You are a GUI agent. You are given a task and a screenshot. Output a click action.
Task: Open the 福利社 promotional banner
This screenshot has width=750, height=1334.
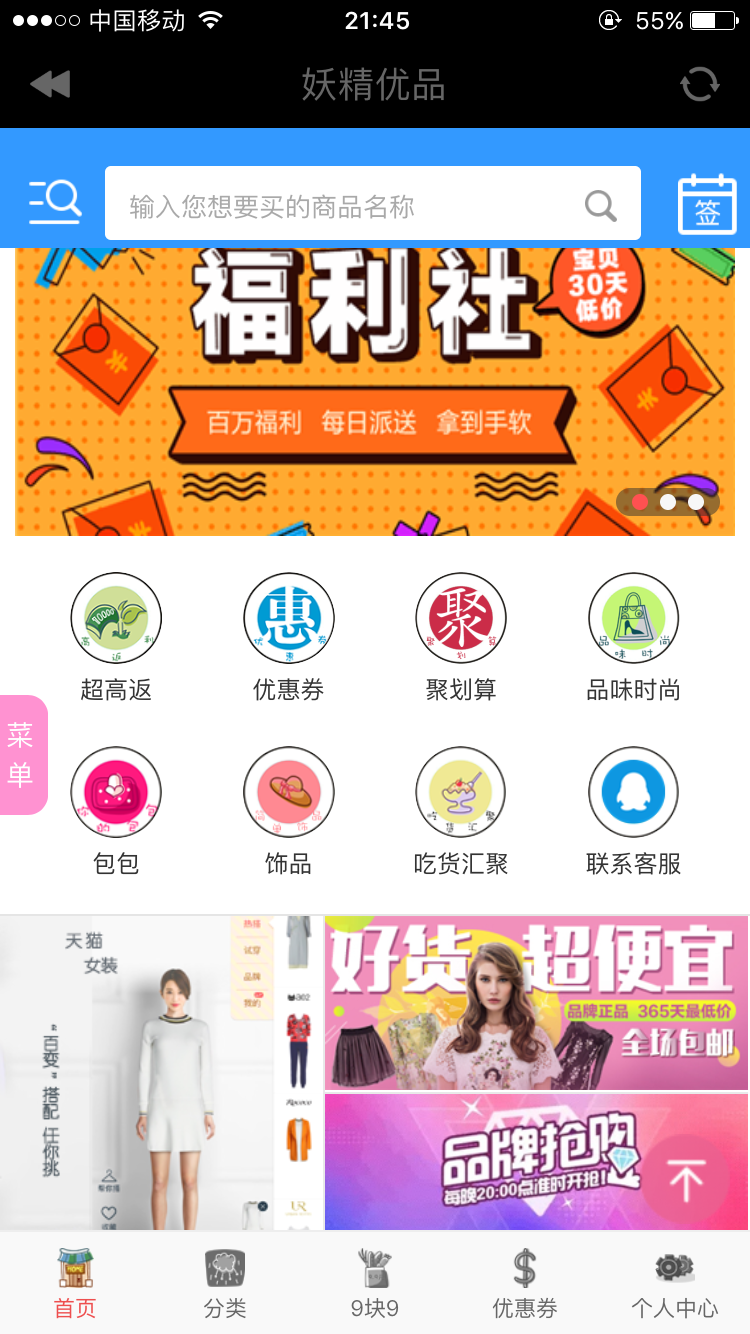[x=375, y=392]
